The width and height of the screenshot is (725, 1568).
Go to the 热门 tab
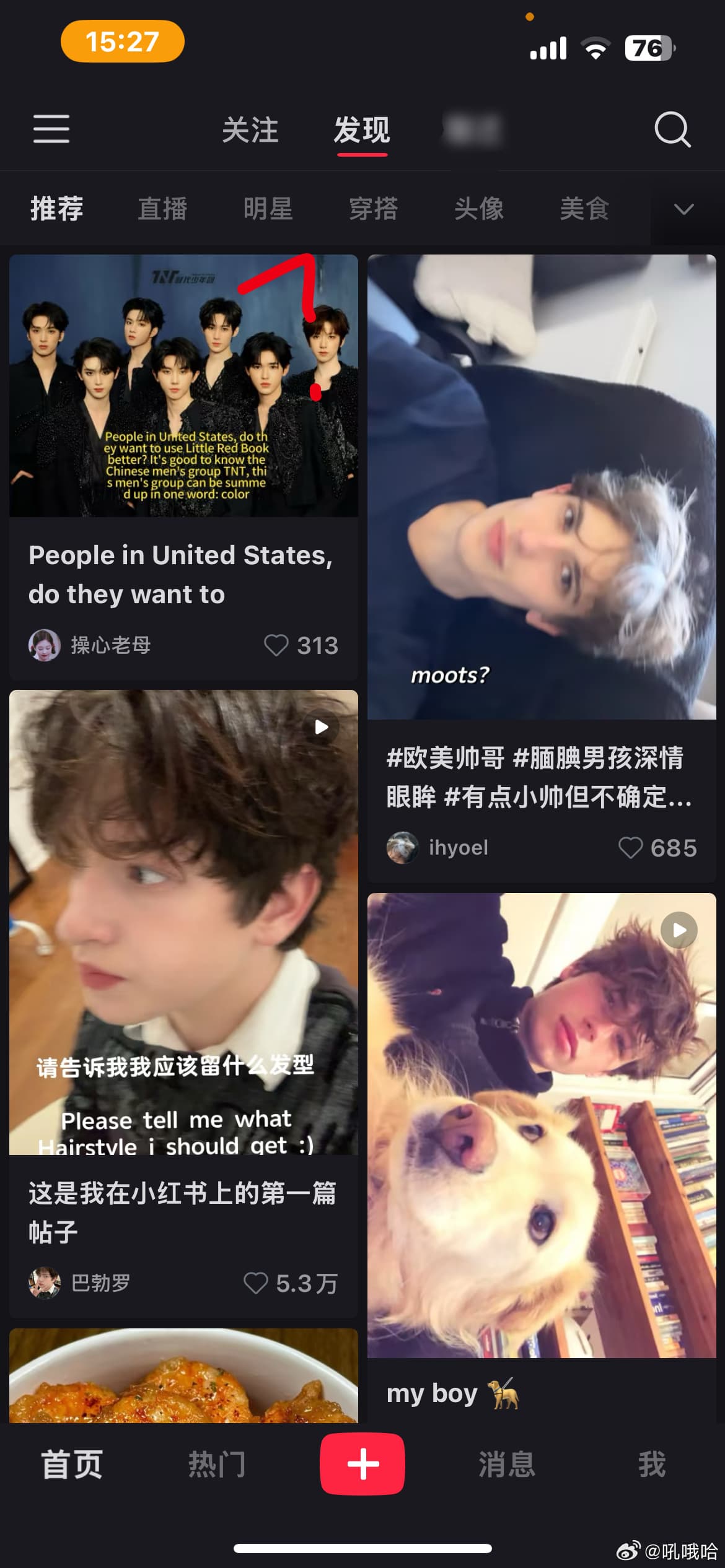217,1465
